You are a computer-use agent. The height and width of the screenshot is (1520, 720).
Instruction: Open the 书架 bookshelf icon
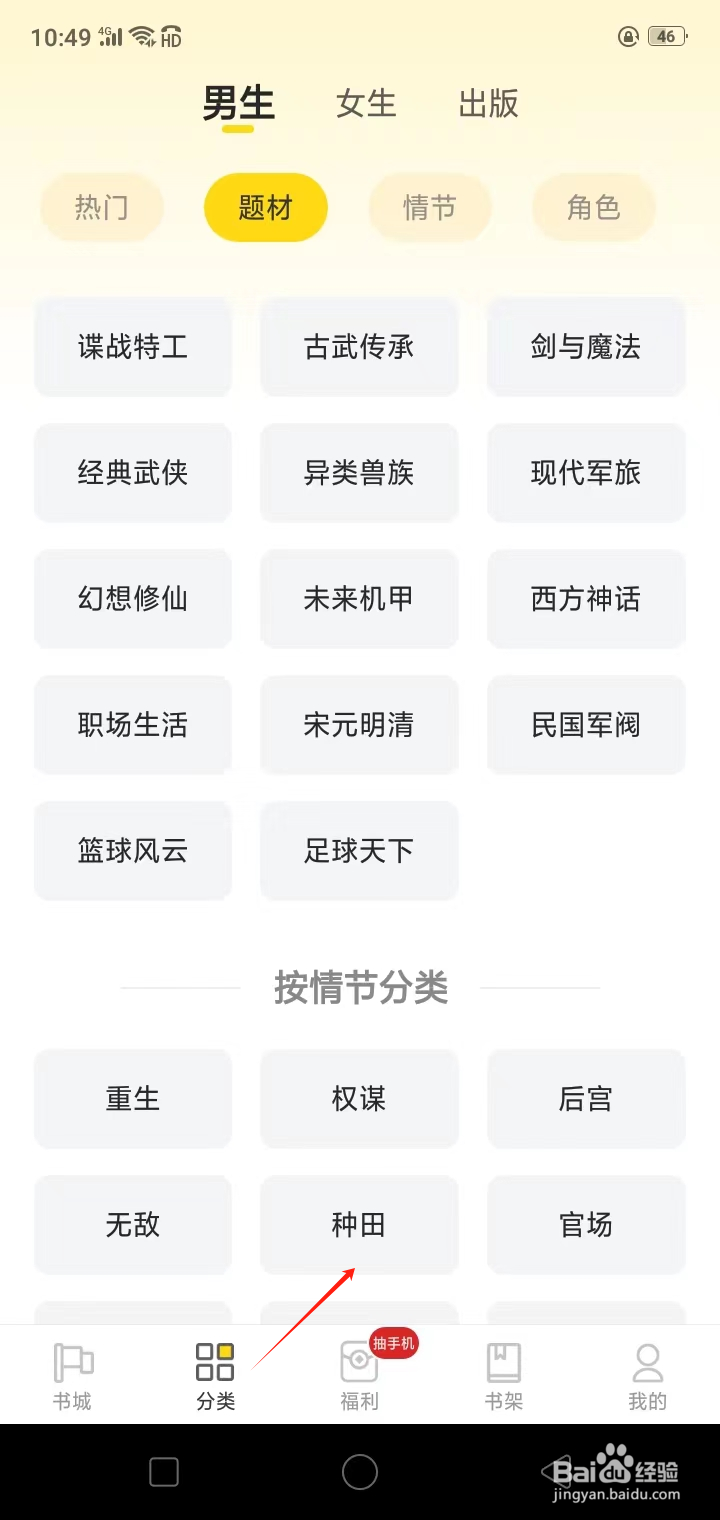[x=503, y=1360]
